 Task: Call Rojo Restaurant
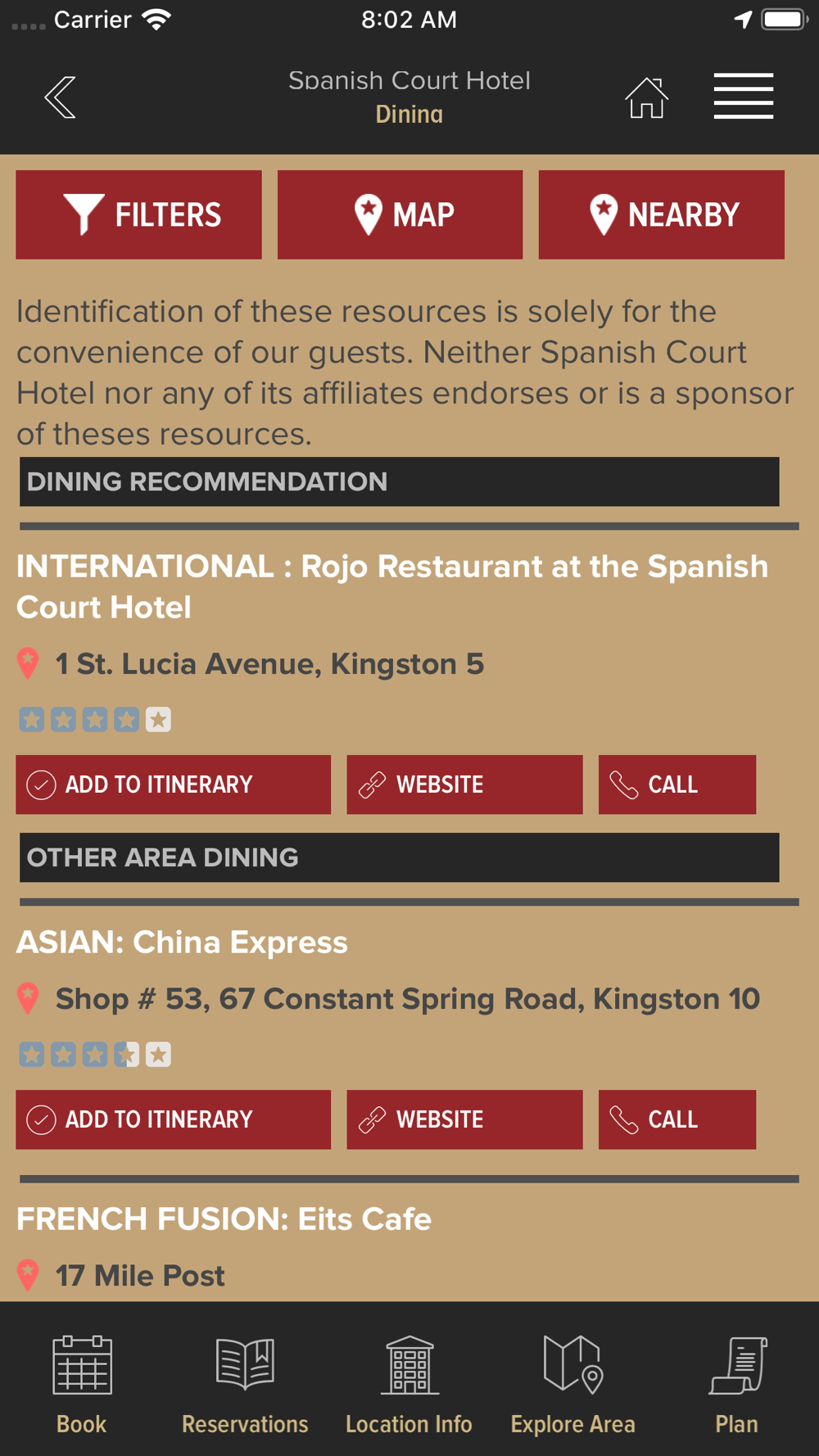click(x=677, y=785)
